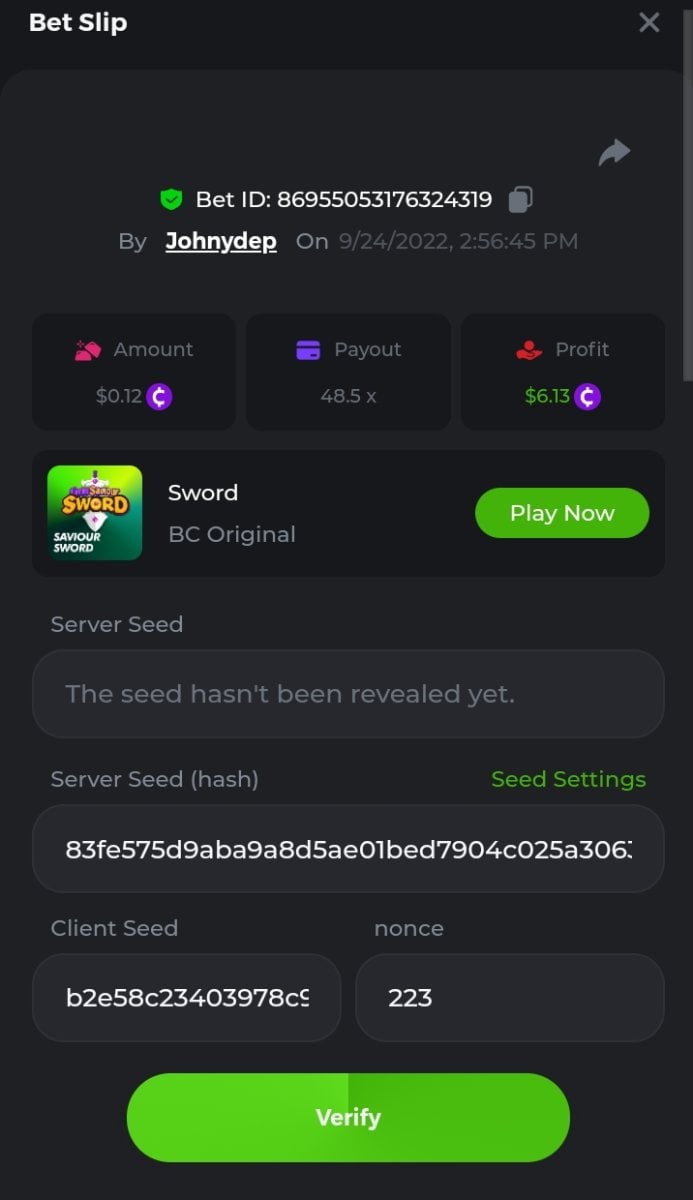Open Seed Settings
Image resolution: width=693 pixels, height=1200 pixels.
tap(568, 779)
